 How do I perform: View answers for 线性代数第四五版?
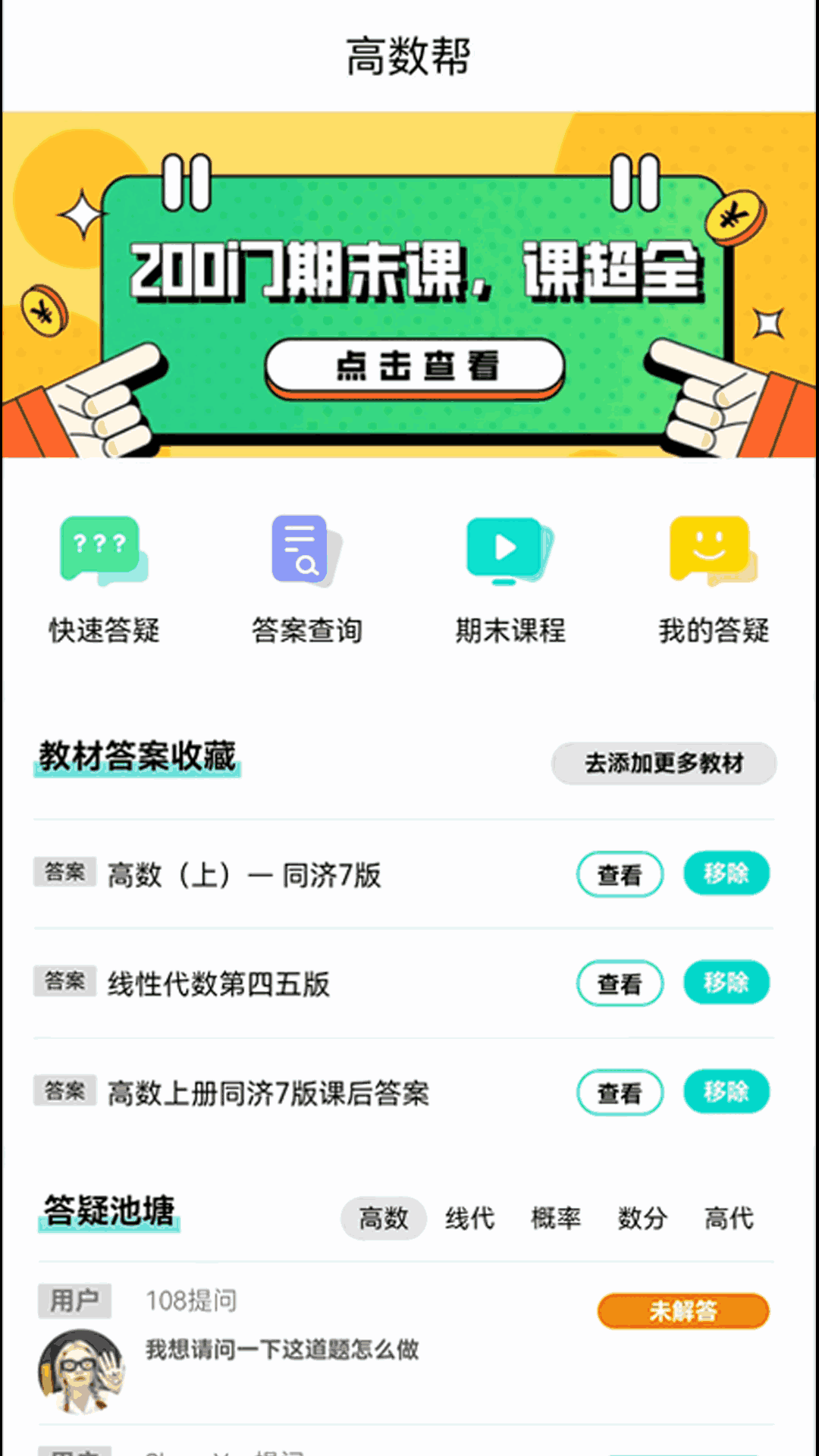(x=620, y=984)
